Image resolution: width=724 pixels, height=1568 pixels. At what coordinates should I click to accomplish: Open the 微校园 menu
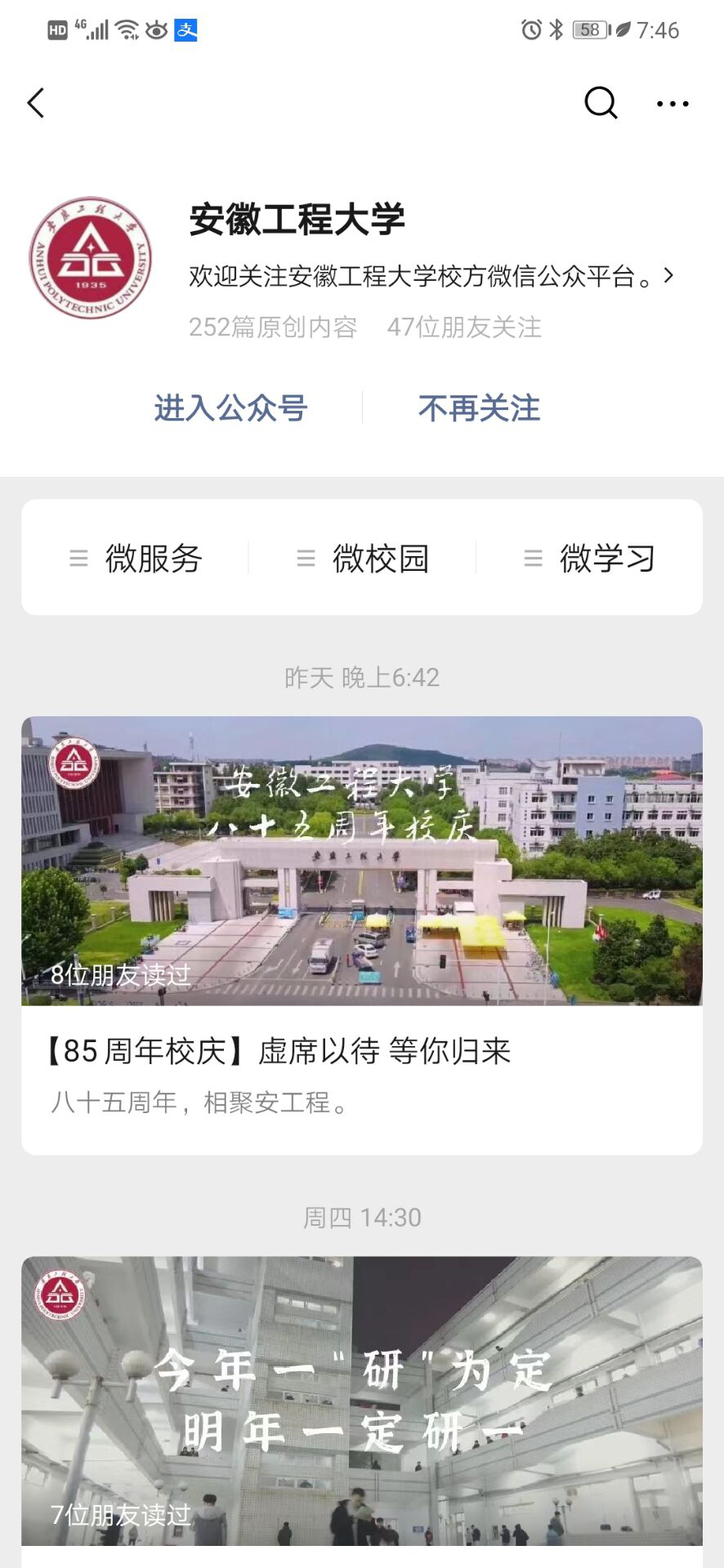pos(363,559)
